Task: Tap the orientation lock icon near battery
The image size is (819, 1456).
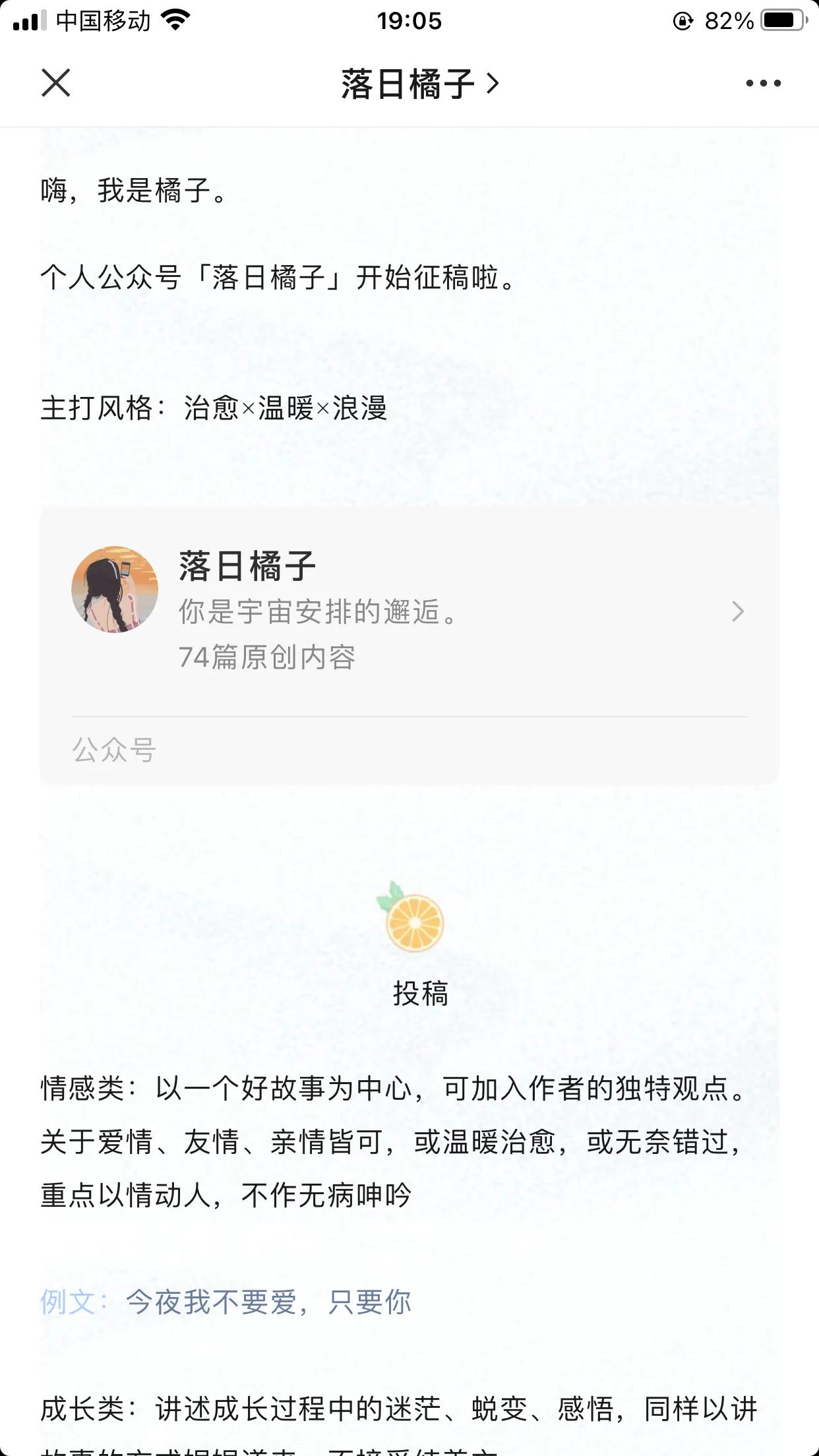Action: 684,20
